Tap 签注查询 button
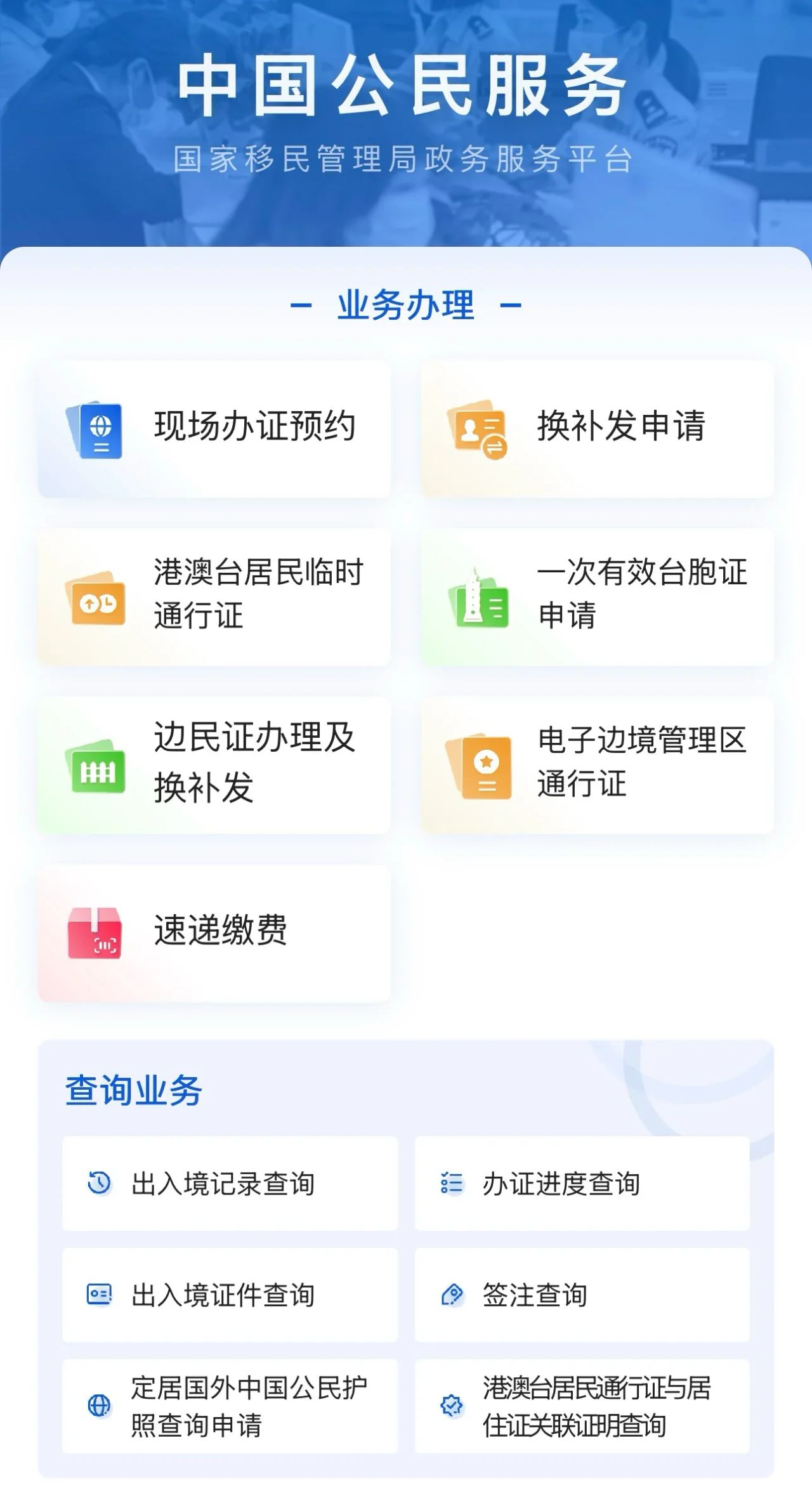 (x=582, y=1295)
